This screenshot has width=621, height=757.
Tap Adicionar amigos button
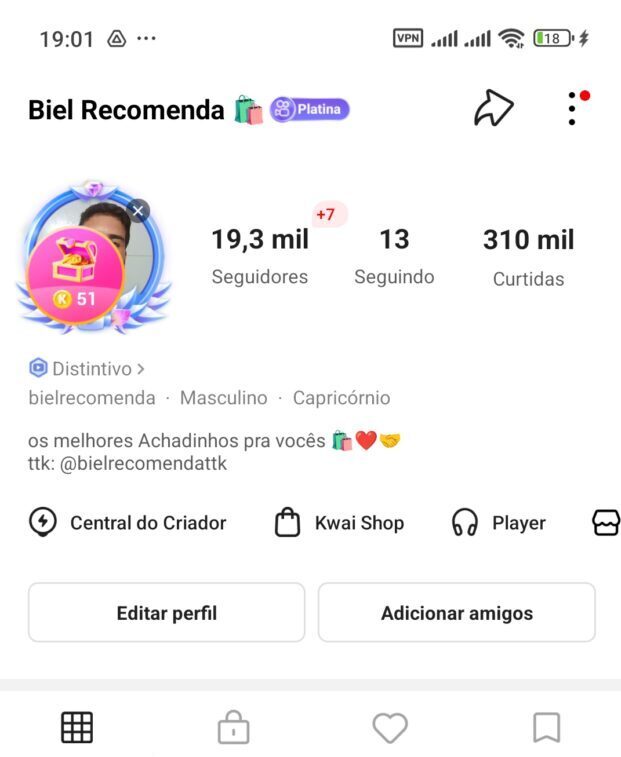(x=457, y=613)
